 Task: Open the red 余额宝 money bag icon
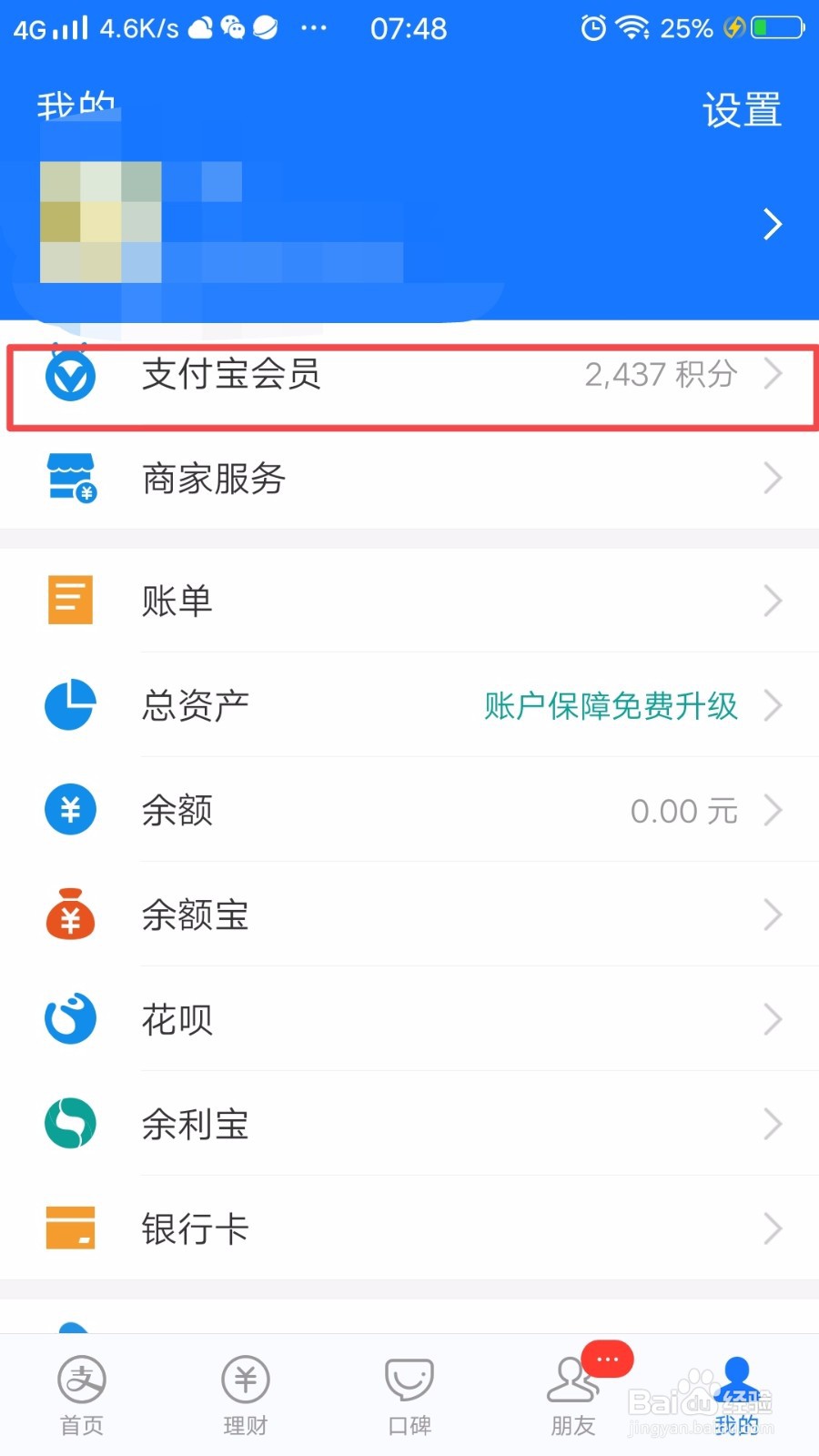point(70,915)
